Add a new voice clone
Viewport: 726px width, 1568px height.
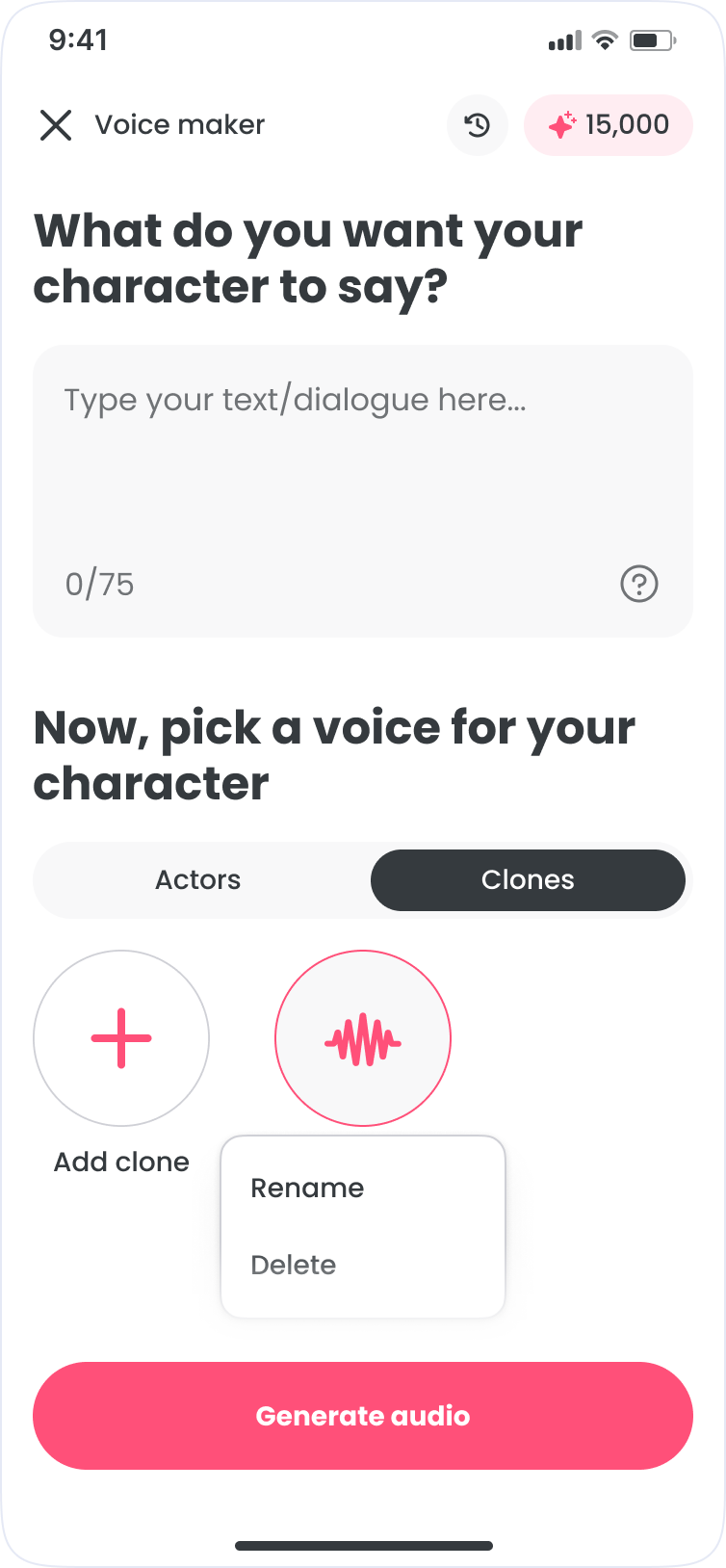click(121, 1038)
